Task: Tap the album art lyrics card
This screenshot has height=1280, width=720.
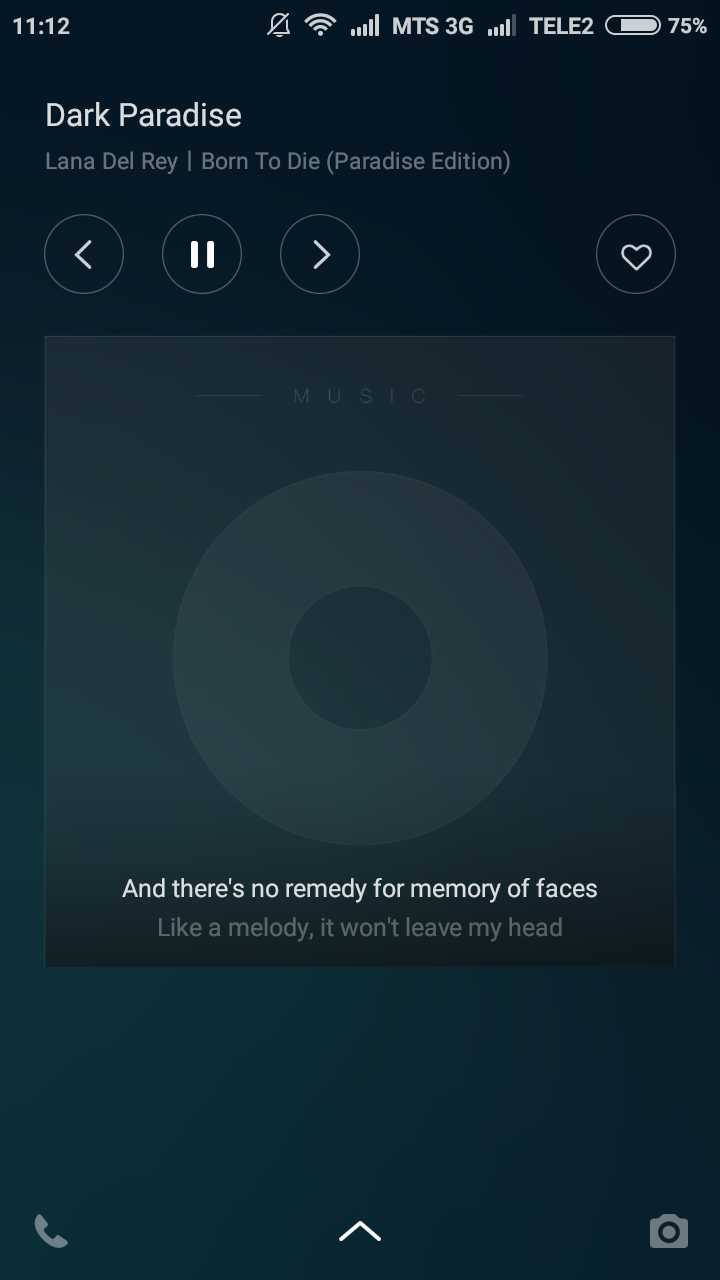Action: 360,651
